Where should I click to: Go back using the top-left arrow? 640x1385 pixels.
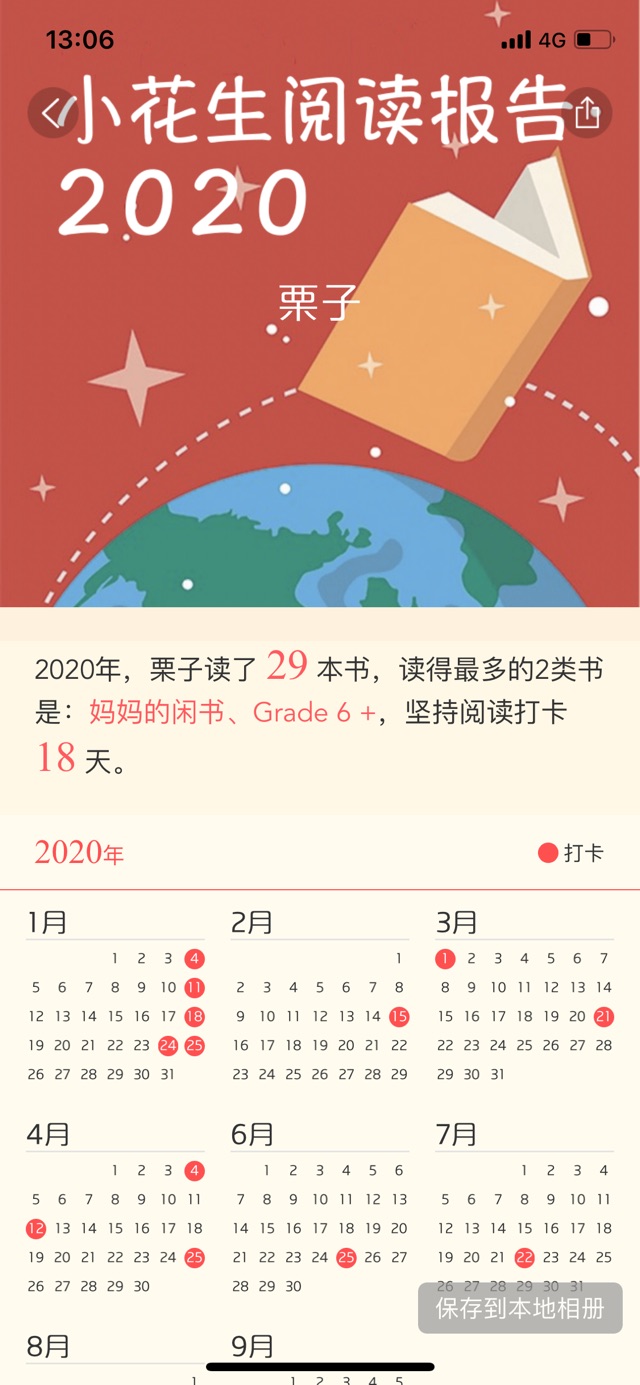click(x=53, y=113)
